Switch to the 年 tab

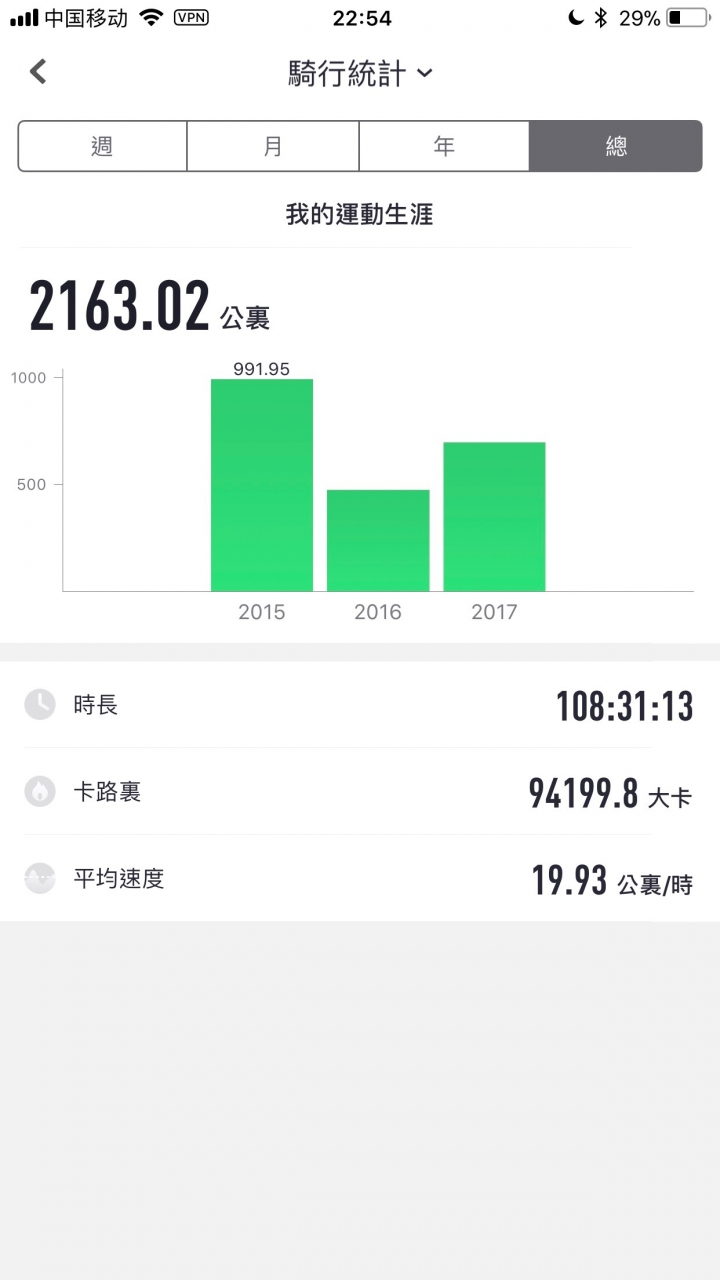(444, 146)
